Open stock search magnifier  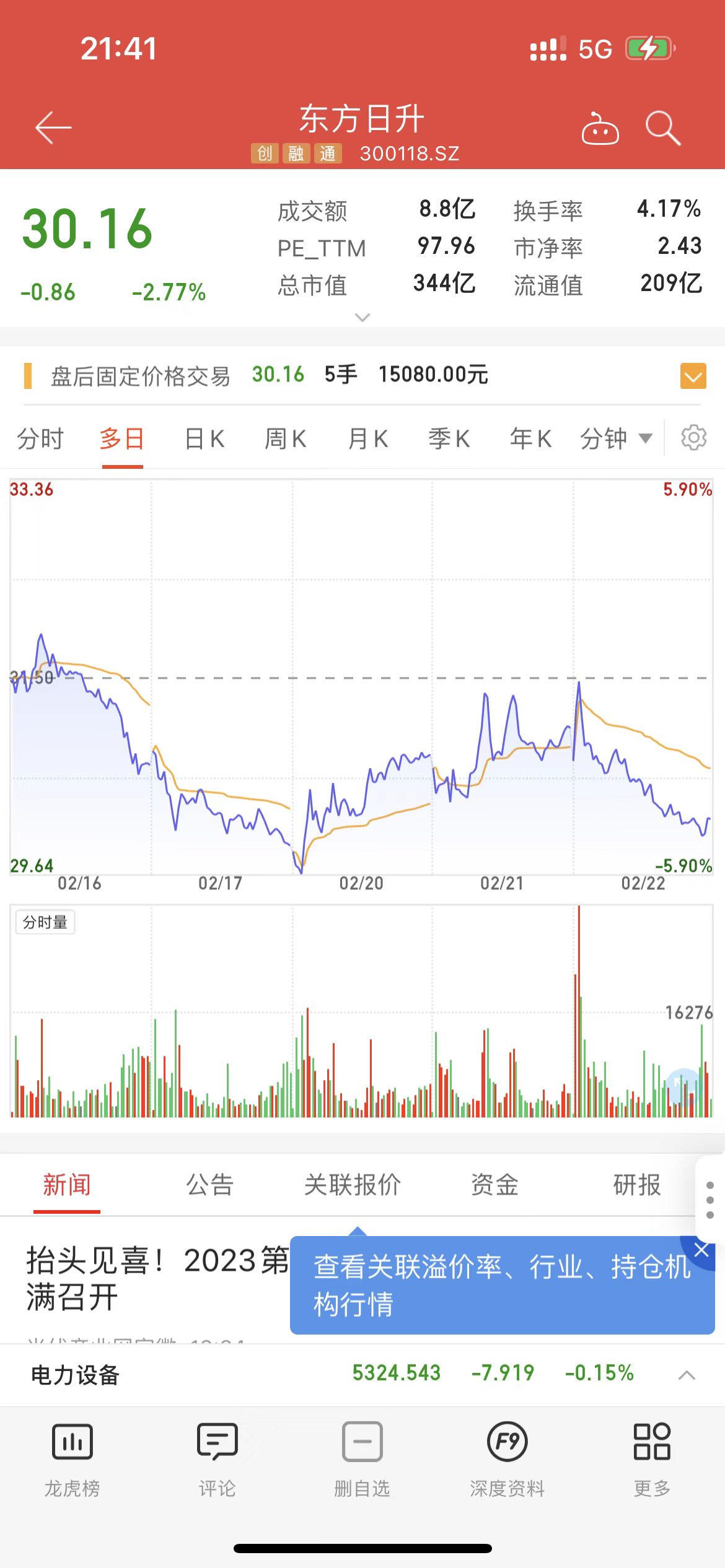pyautogui.click(x=662, y=129)
